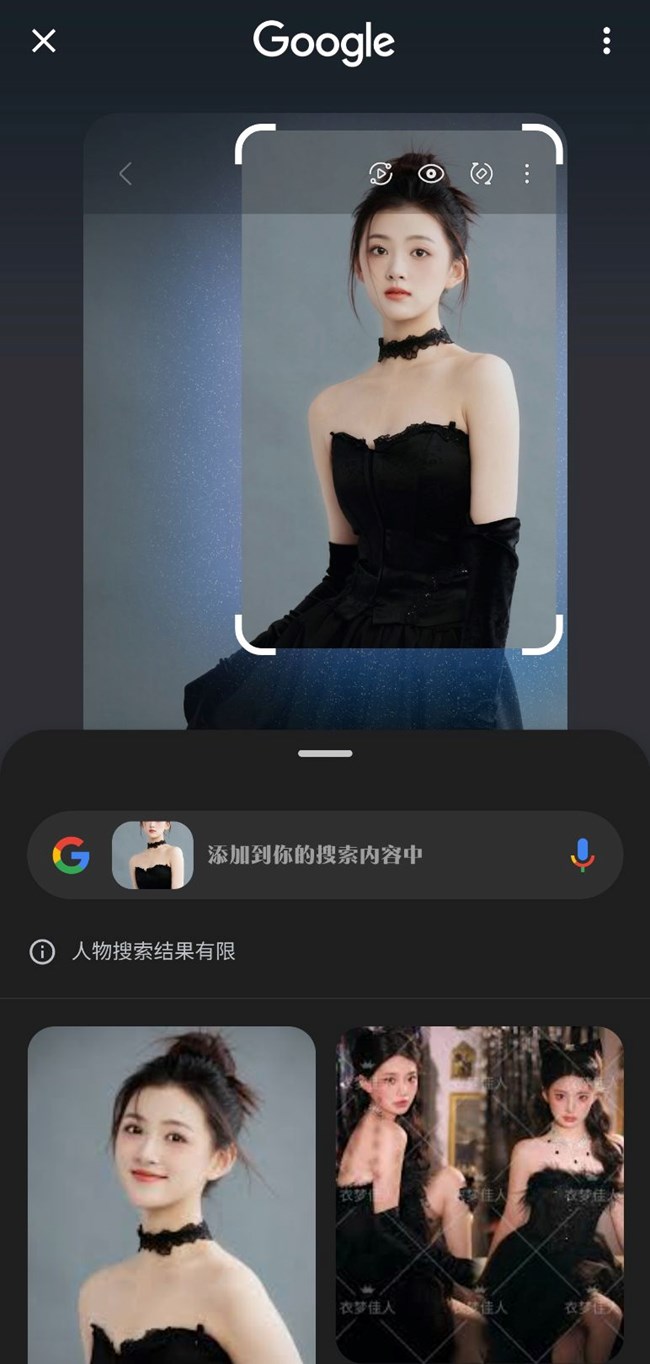650x1364 pixels.
Task: View the result with 衣梦佳人 watermark
Action: click(x=479, y=1194)
